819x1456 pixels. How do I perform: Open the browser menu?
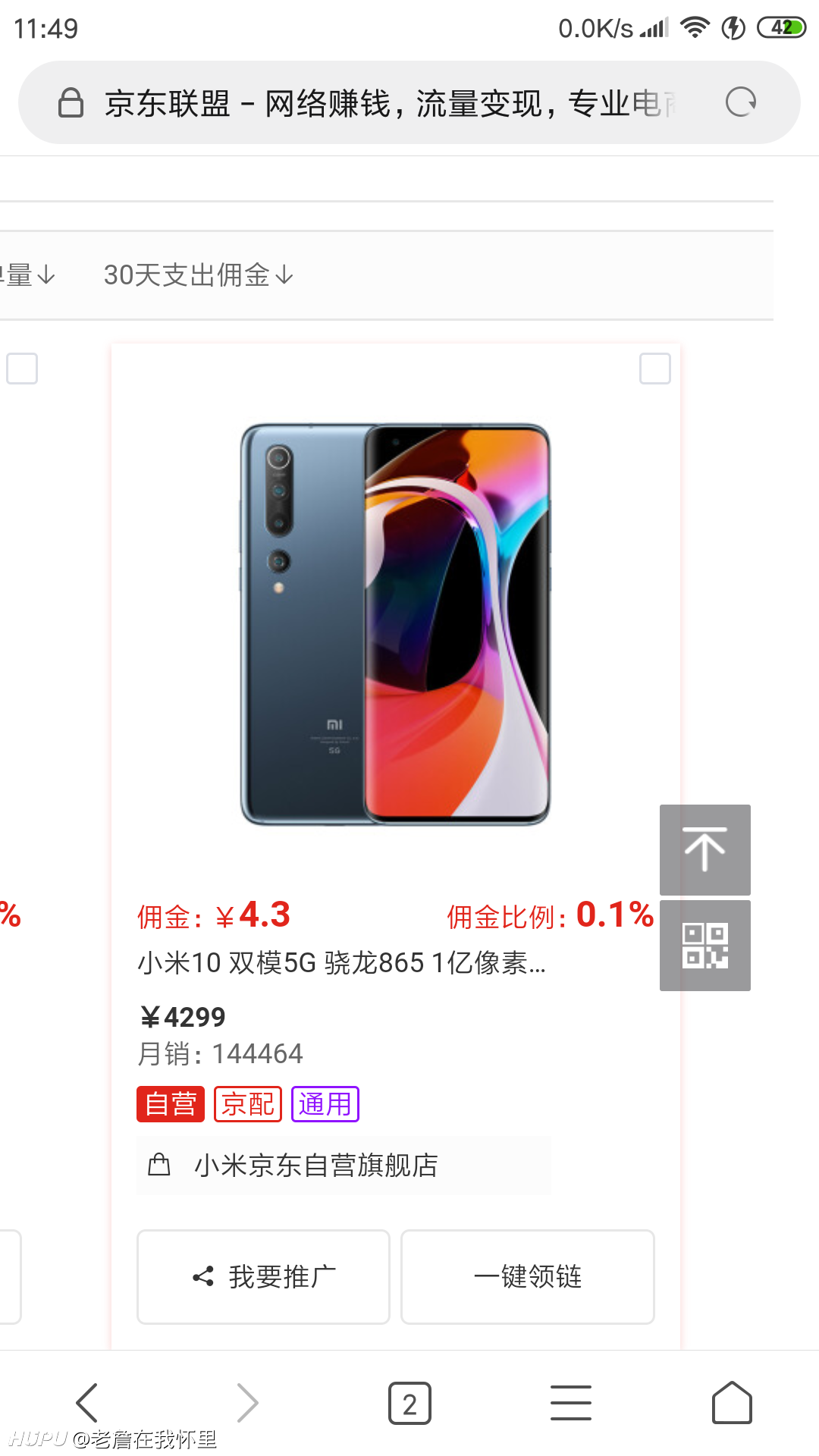pos(571,1403)
